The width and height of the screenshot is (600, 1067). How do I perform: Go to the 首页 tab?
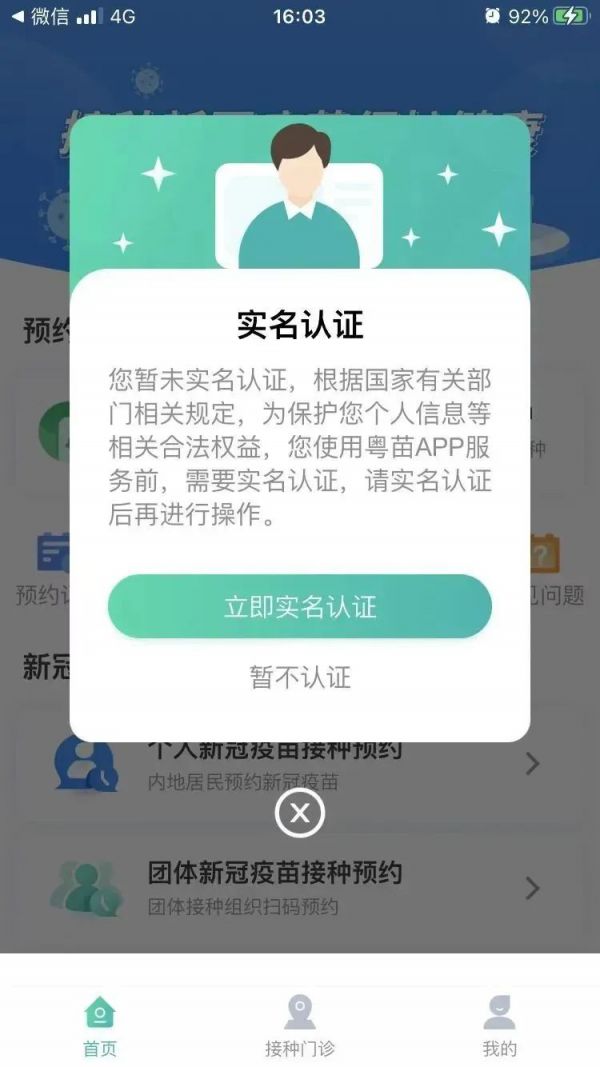100,1026
